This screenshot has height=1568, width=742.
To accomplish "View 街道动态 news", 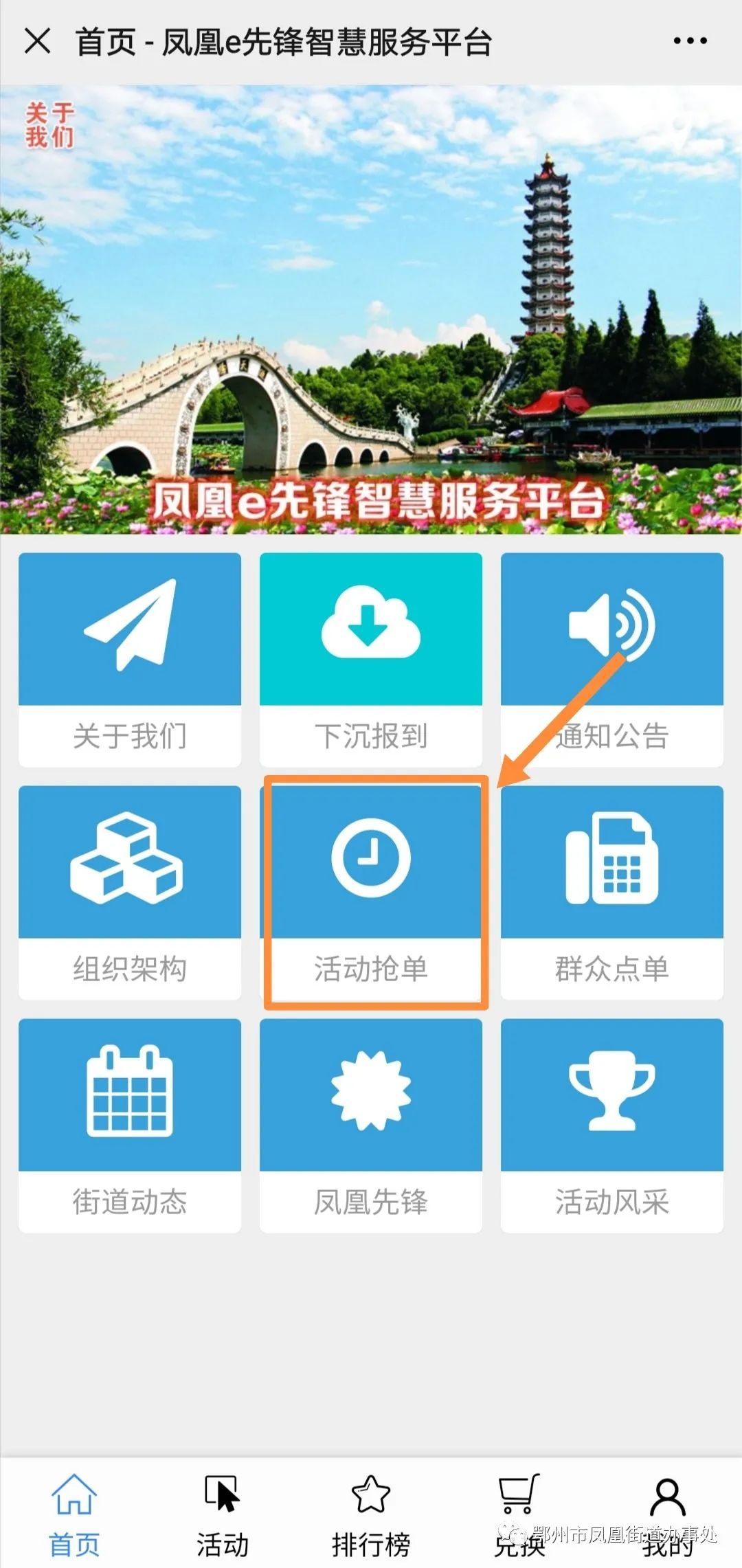I will point(130,1125).
